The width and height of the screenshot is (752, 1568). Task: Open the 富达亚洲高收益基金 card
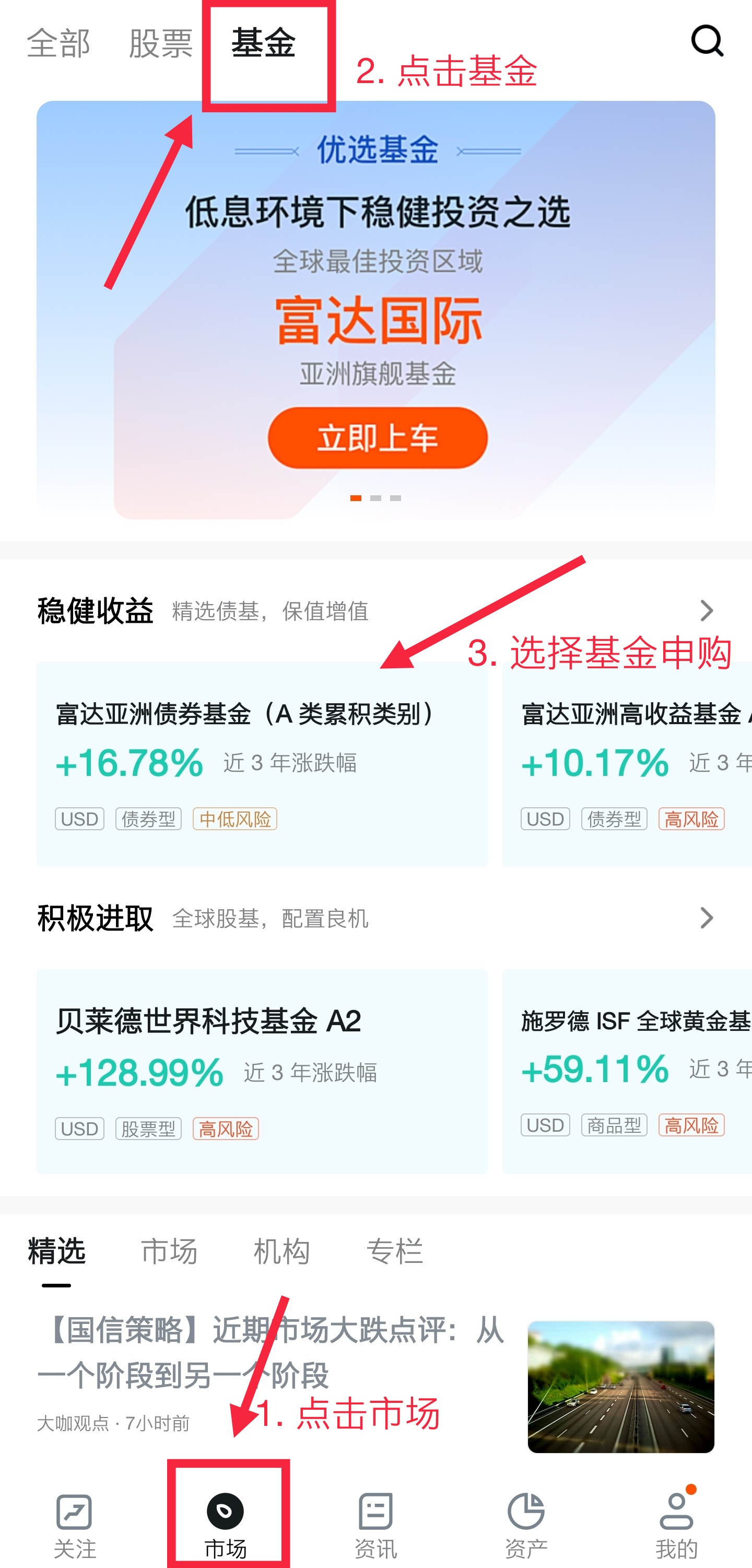coord(627,764)
